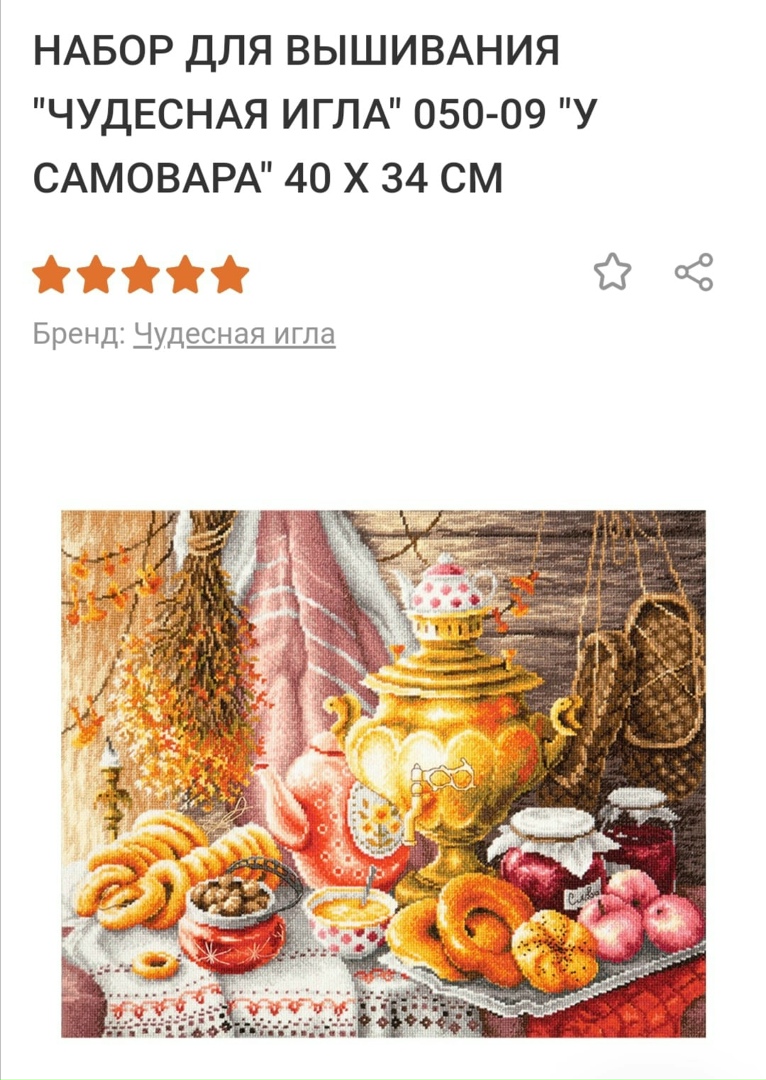Image resolution: width=766 pixels, height=1080 pixels.
Task: Open the Чудесная игла brand link
Action: click(x=234, y=334)
